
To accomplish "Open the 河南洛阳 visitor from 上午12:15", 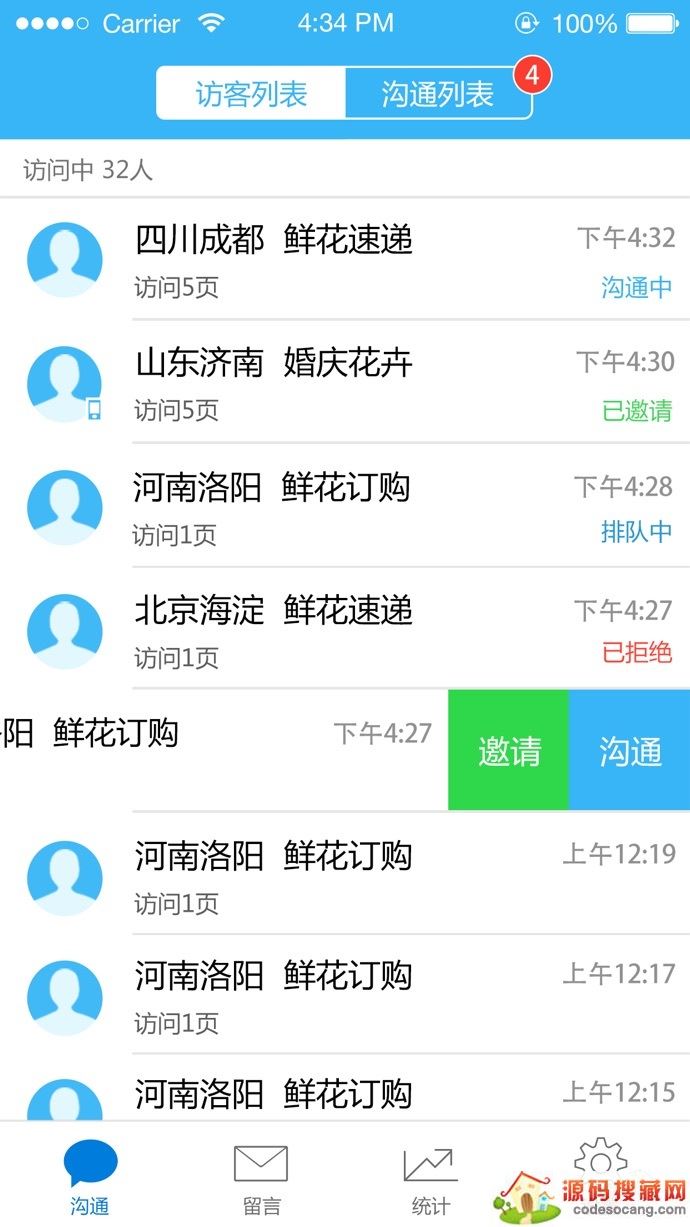I will coord(345,1094).
